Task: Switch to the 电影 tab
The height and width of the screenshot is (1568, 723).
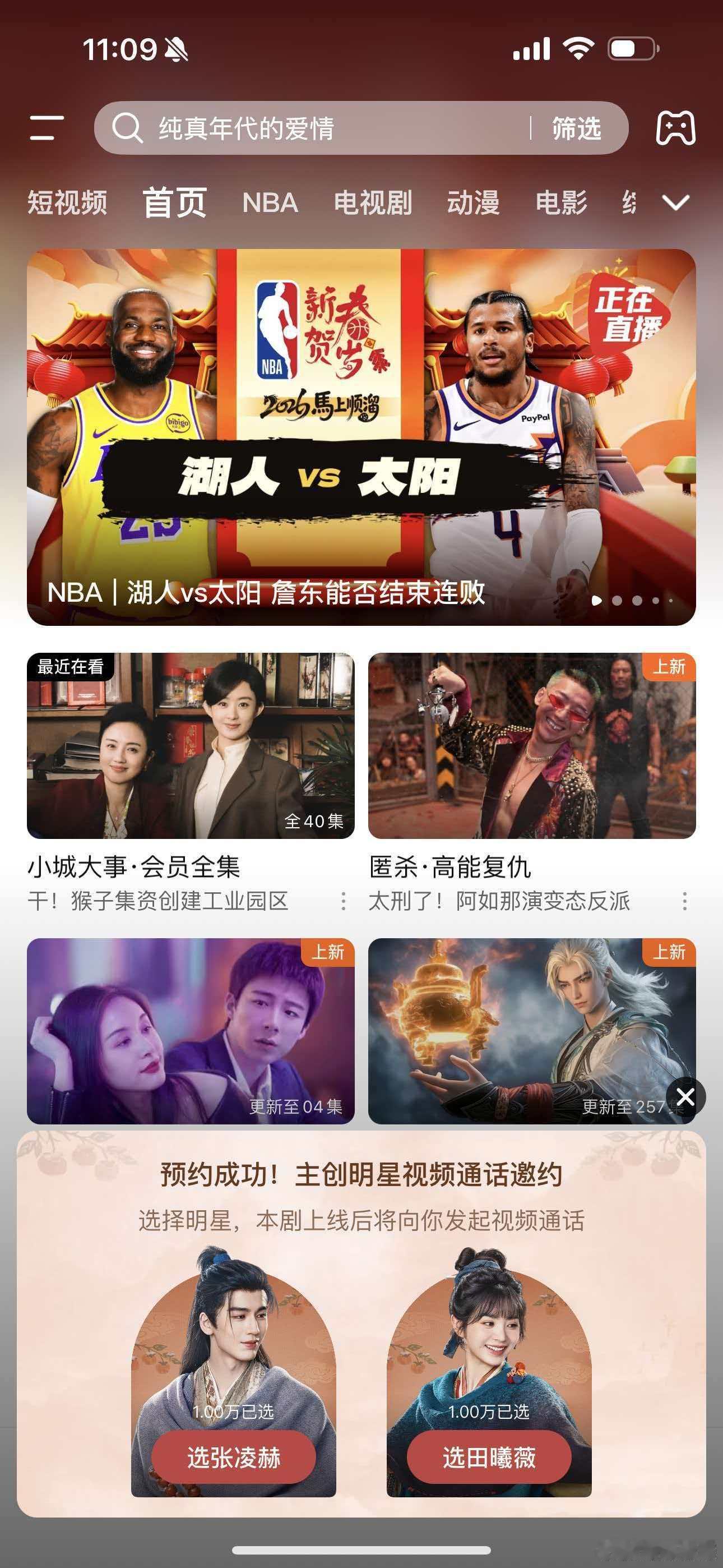Action: 560,202
